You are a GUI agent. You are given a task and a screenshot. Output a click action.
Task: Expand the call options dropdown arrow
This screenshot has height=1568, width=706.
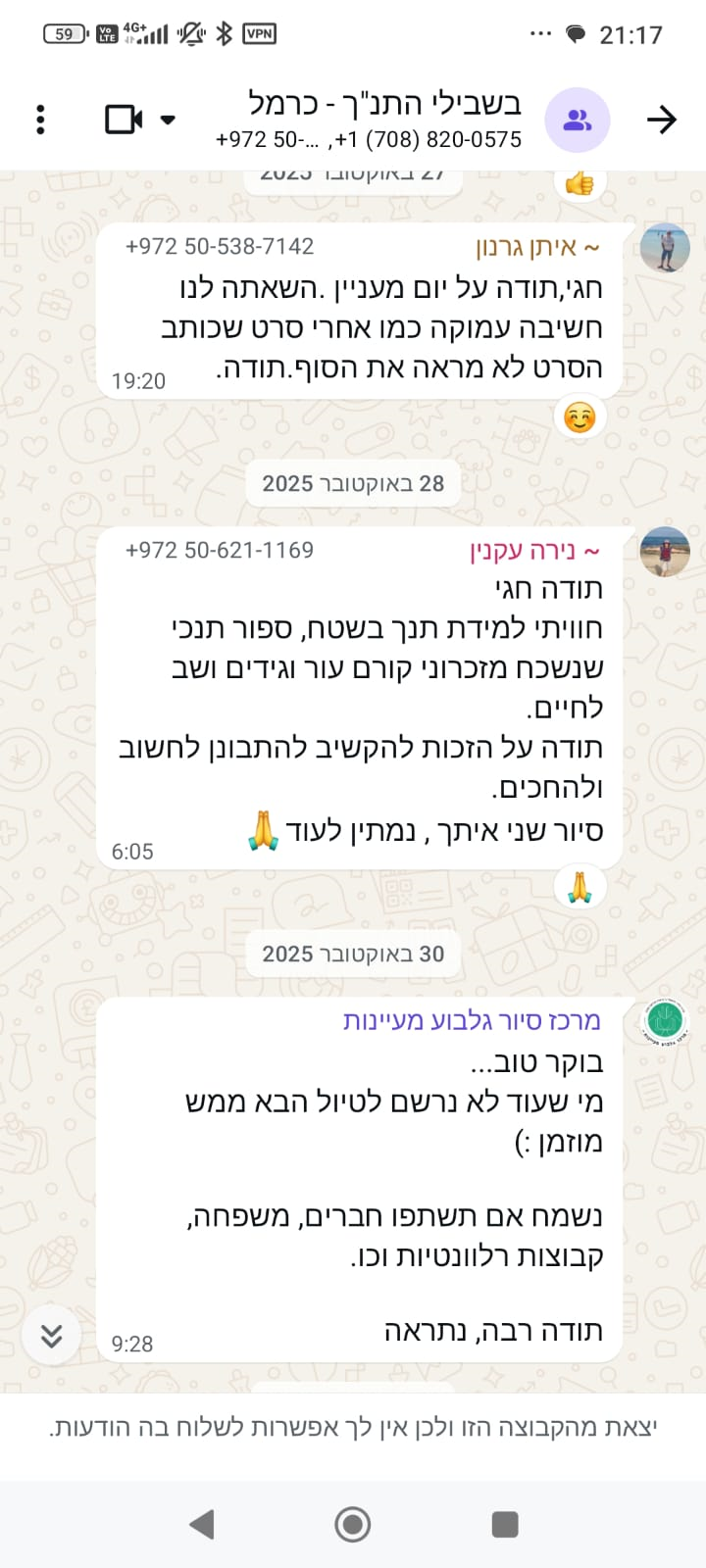[x=168, y=120]
